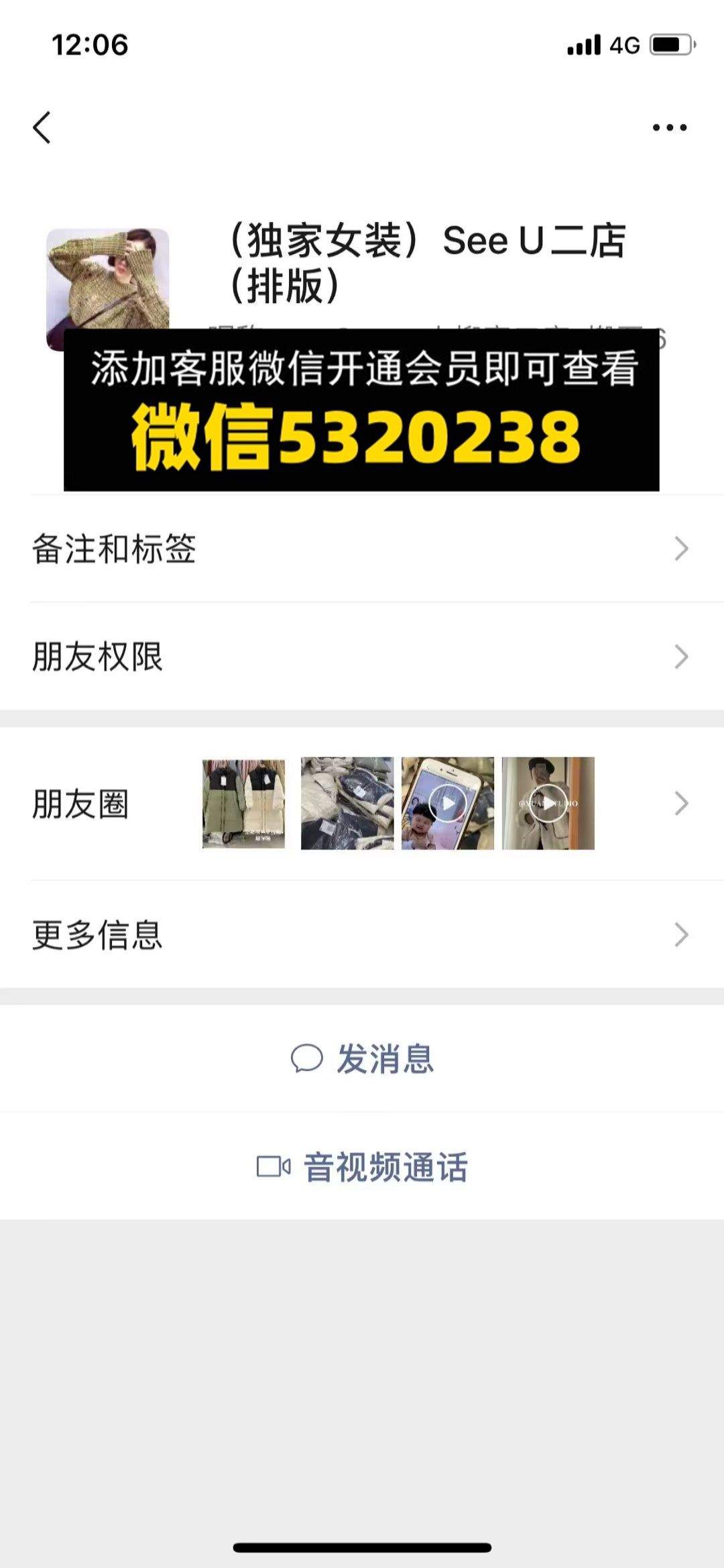
Task: Open 备注和标签 settings
Action: click(362, 549)
